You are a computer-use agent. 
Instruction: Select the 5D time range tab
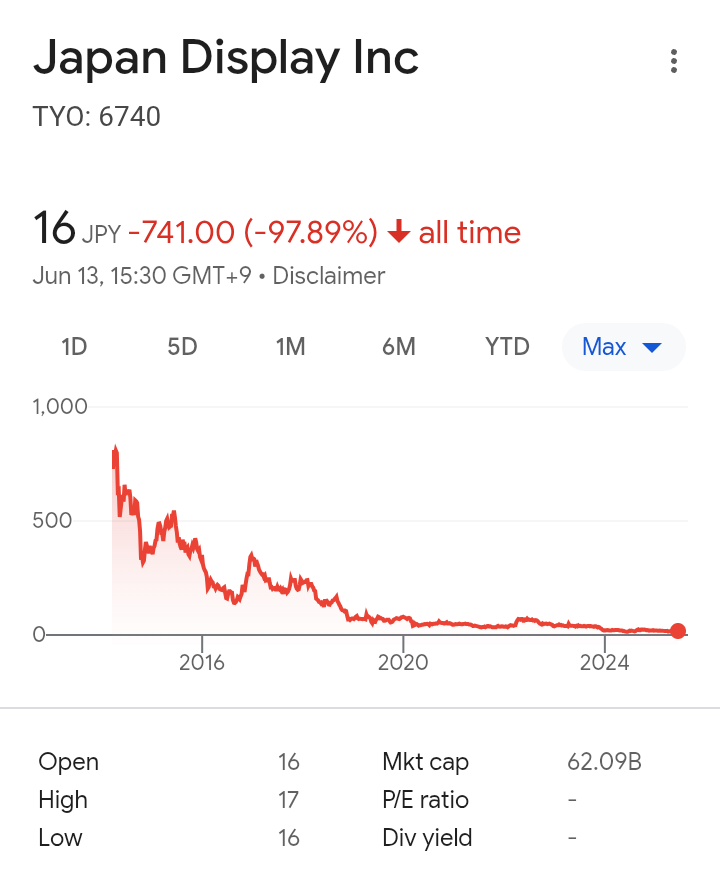[182, 347]
